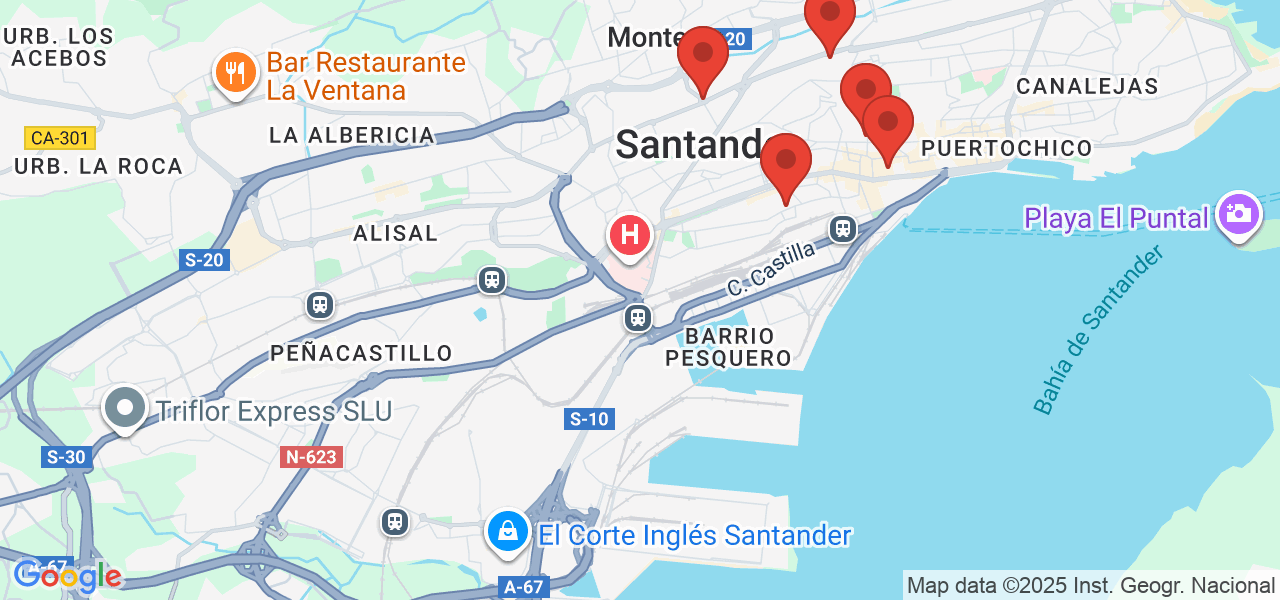Select the Playa El Puntal photo marker

click(x=1239, y=214)
